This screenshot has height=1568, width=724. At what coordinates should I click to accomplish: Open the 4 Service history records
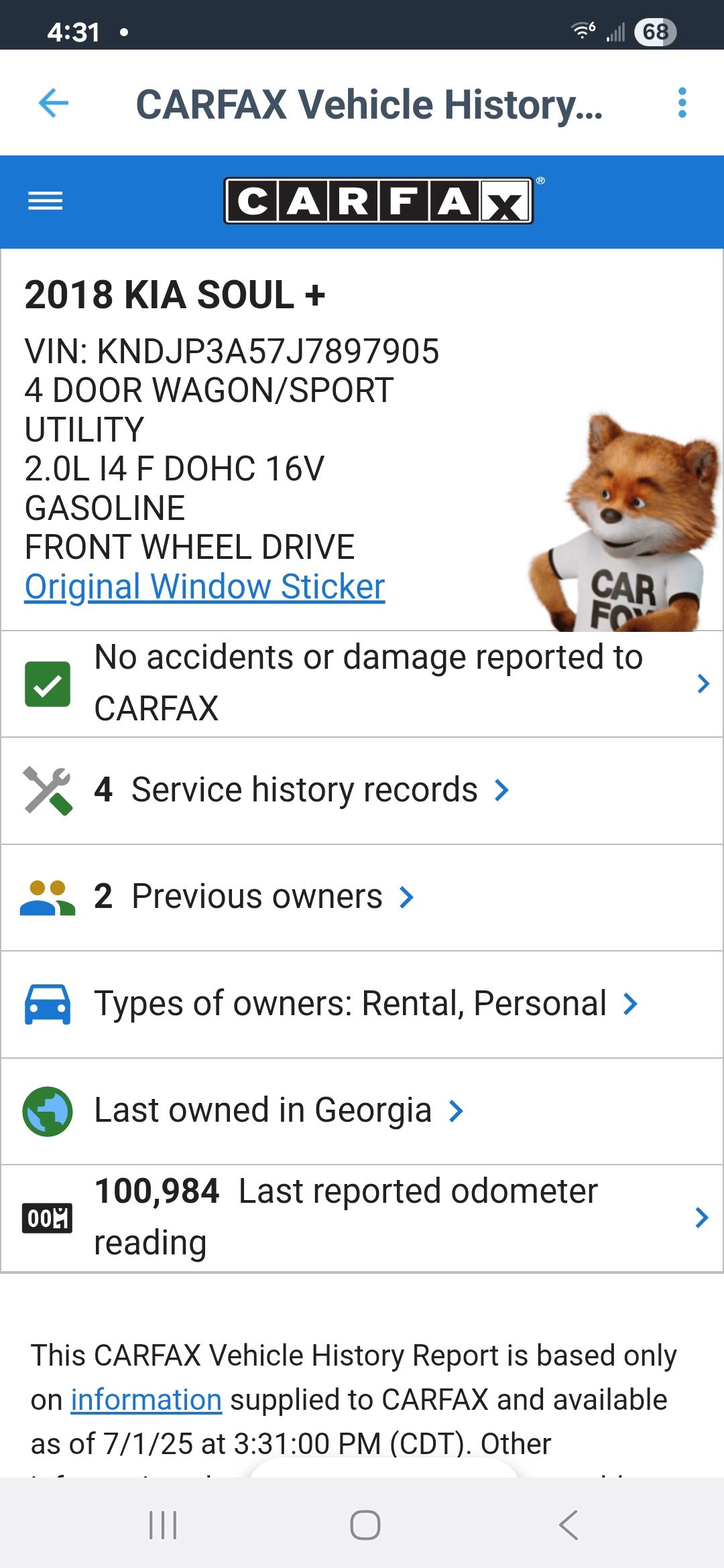point(303,790)
